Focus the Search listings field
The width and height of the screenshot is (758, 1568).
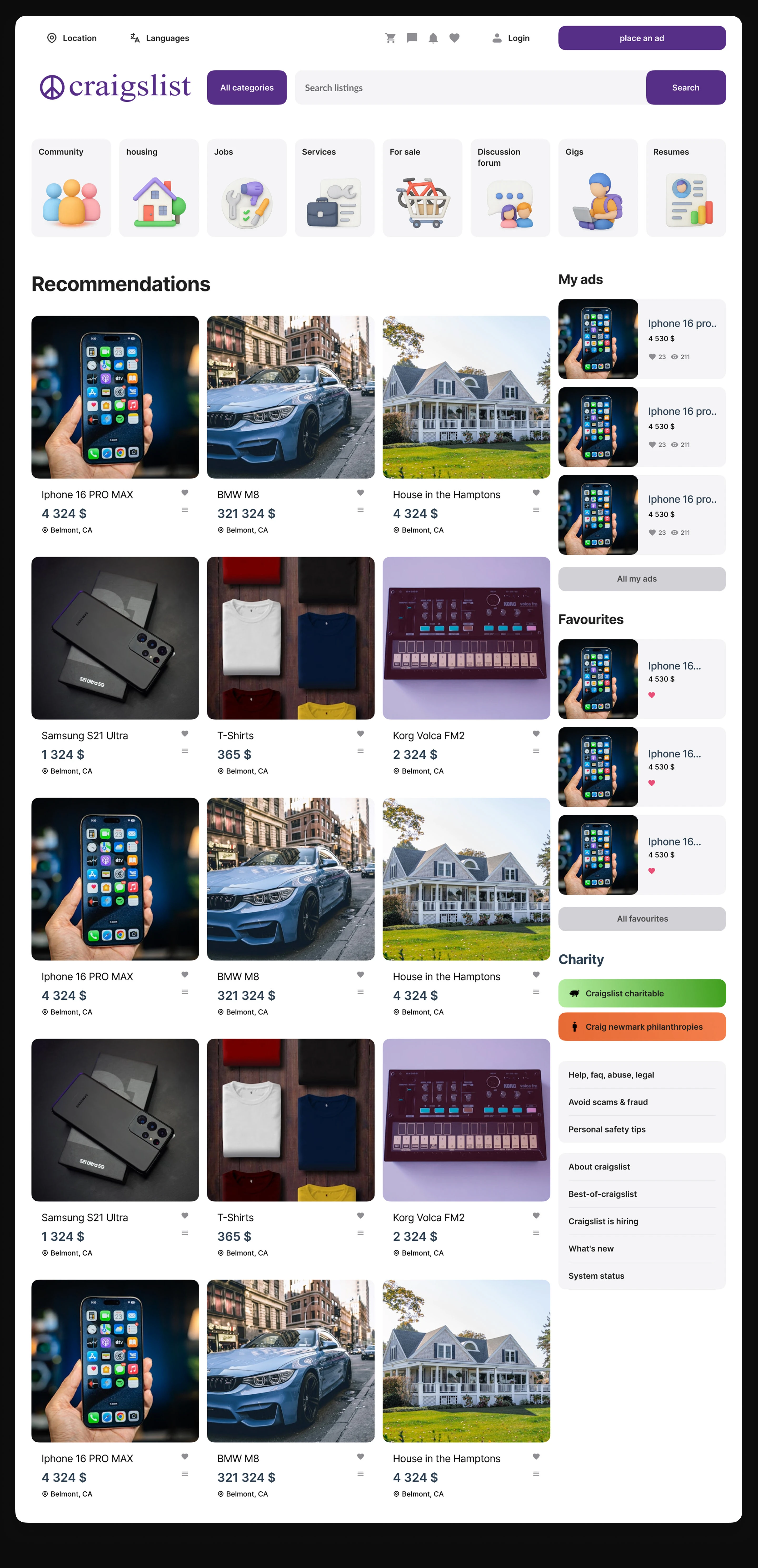click(x=470, y=88)
